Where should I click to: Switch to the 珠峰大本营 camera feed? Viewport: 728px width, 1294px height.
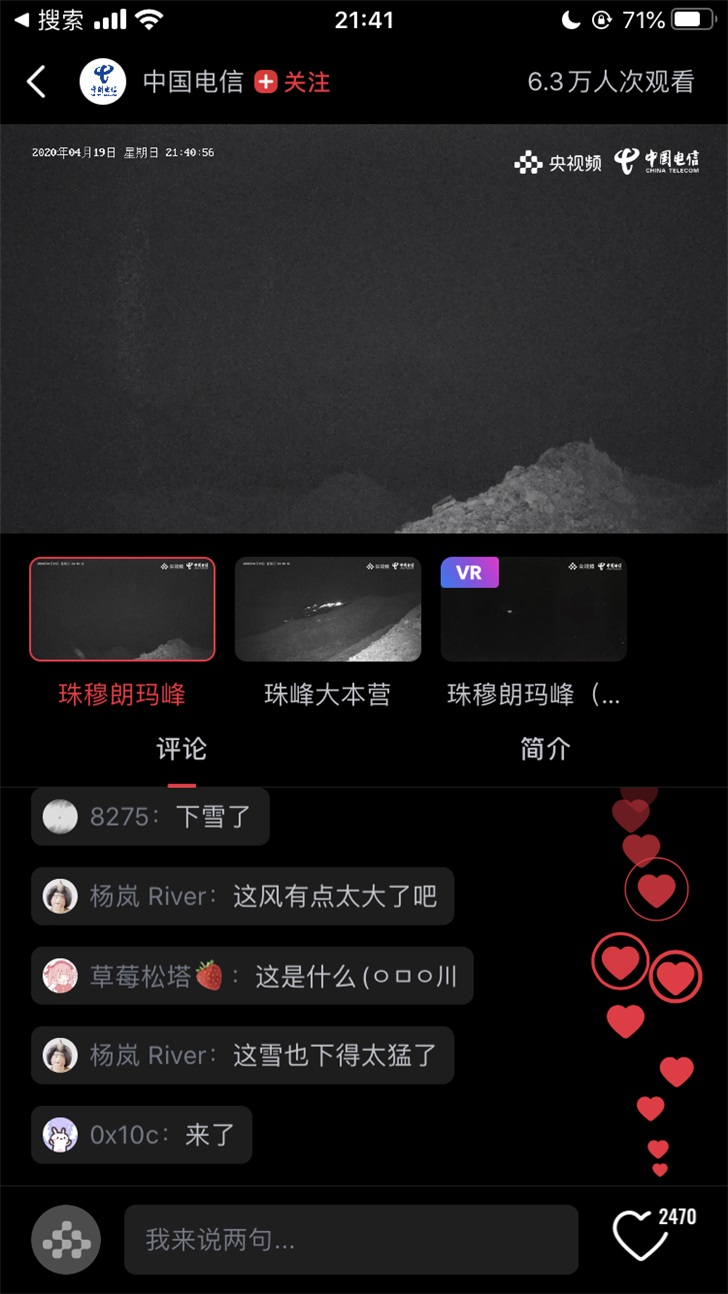pyautogui.click(x=328, y=609)
